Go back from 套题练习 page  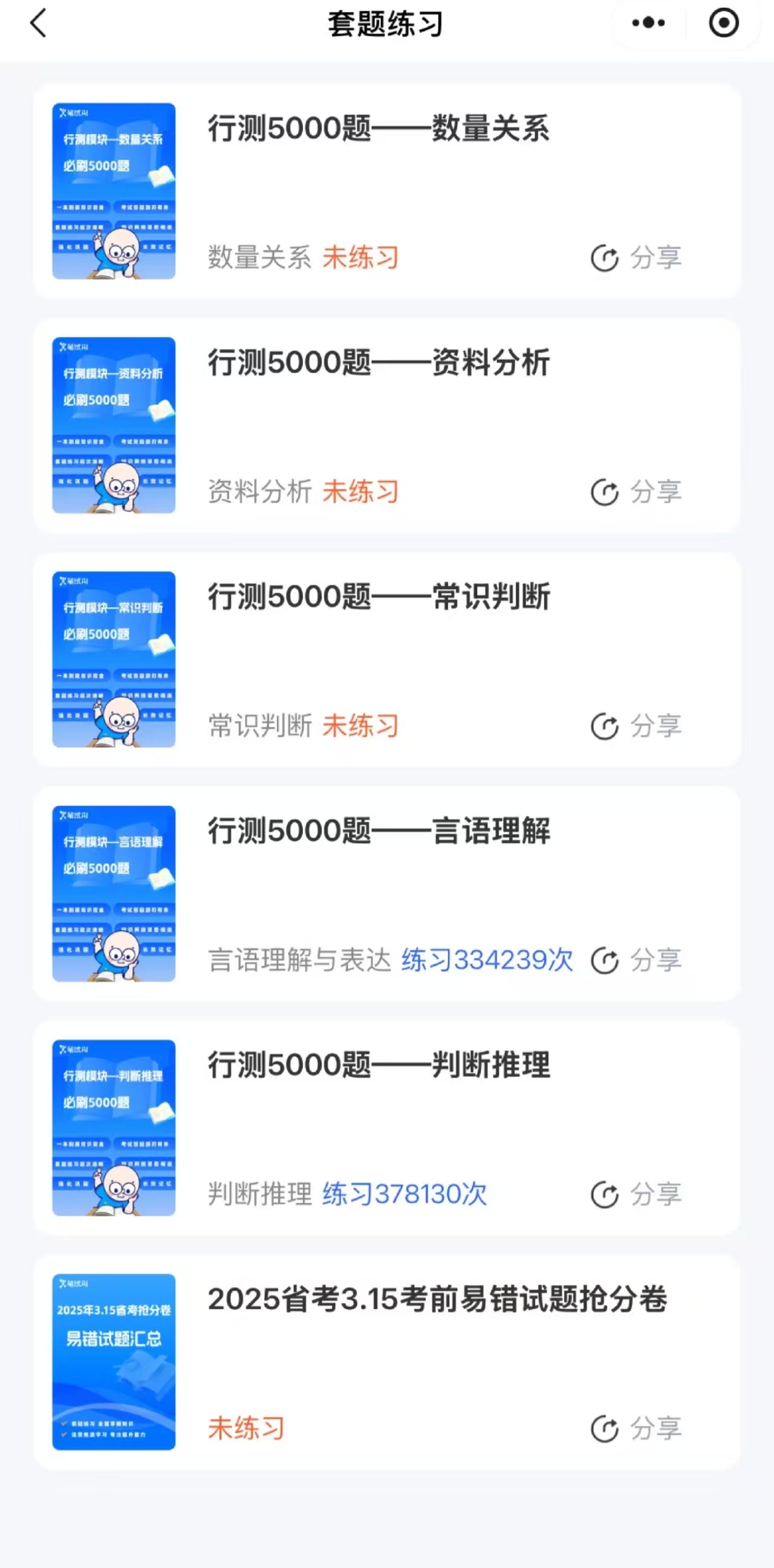(37, 24)
